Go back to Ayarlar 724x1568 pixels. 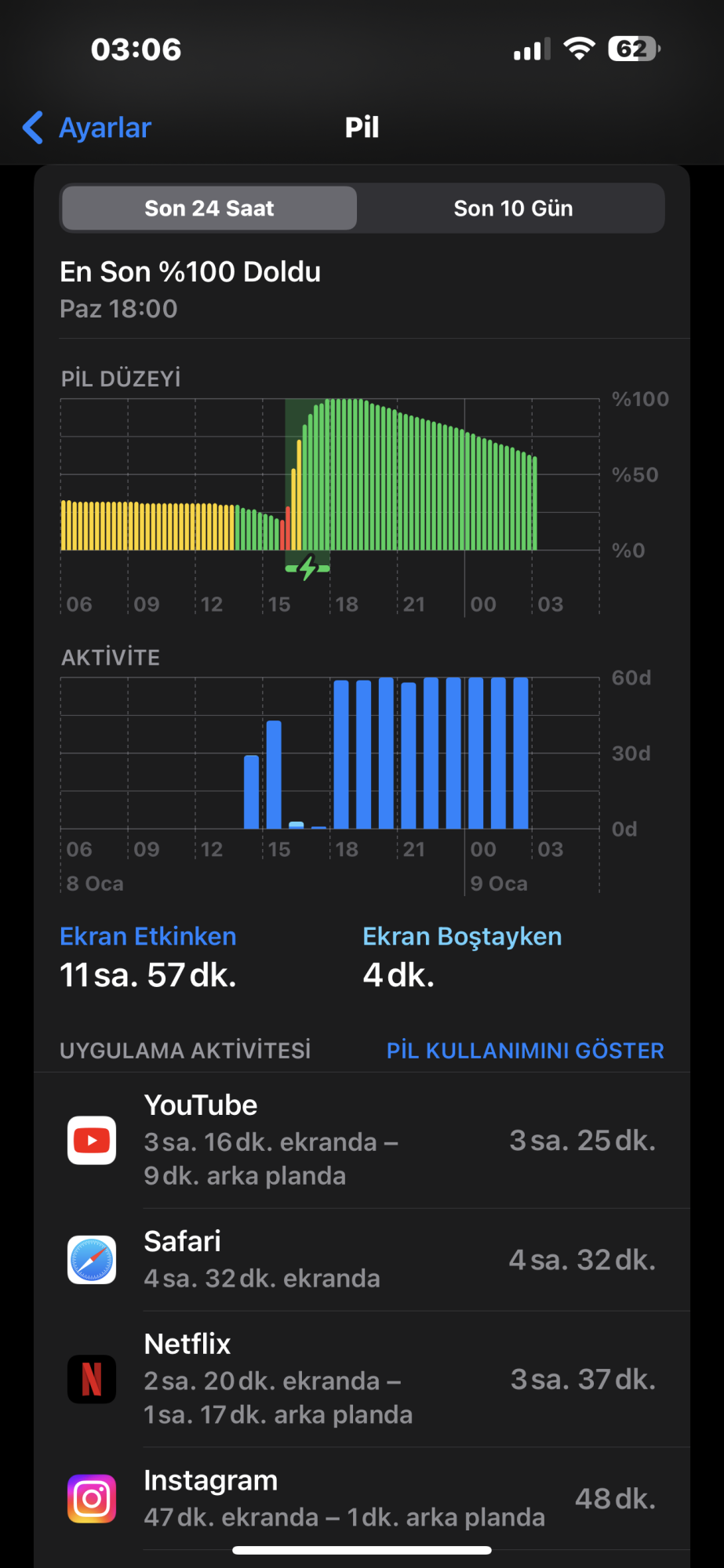click(87, 127)
